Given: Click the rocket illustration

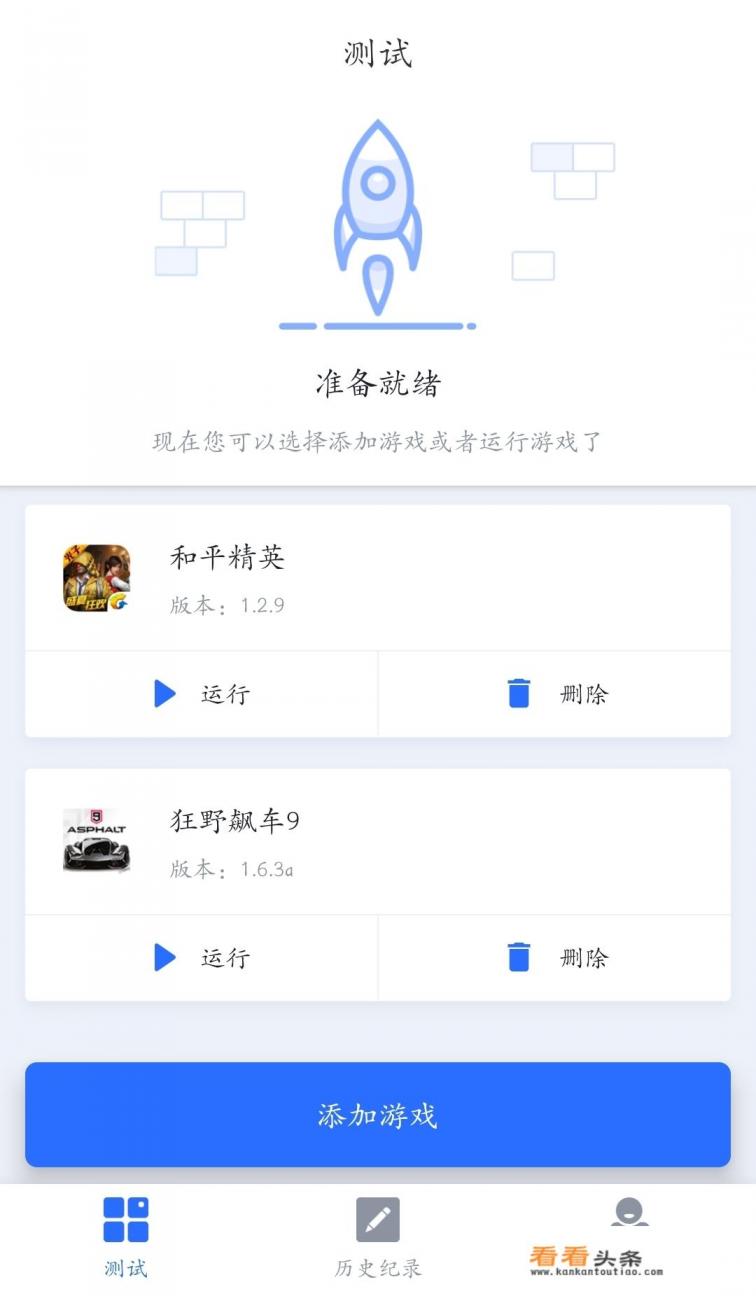Looking at the screenshot, I should coord(378,215).
